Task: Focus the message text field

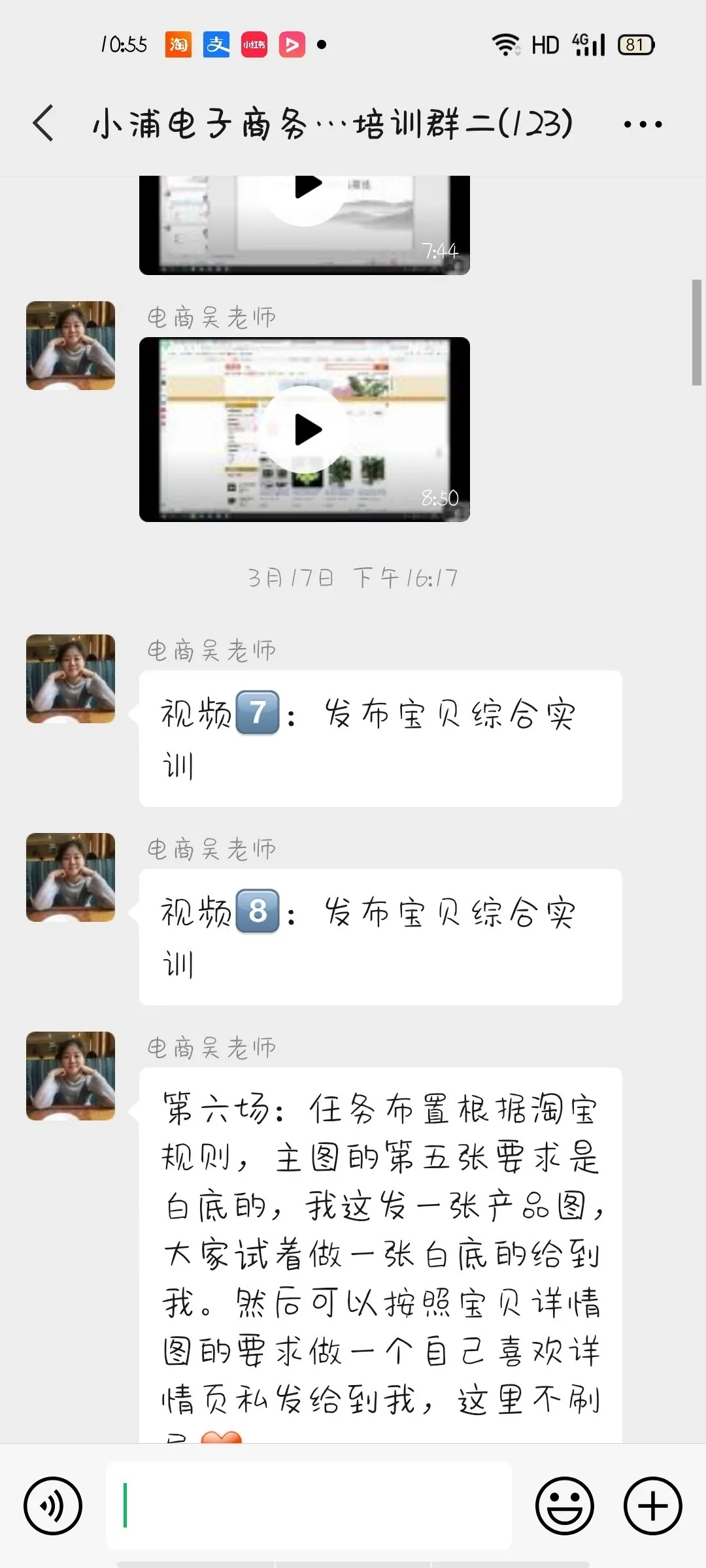Action: pos(309,1506)
